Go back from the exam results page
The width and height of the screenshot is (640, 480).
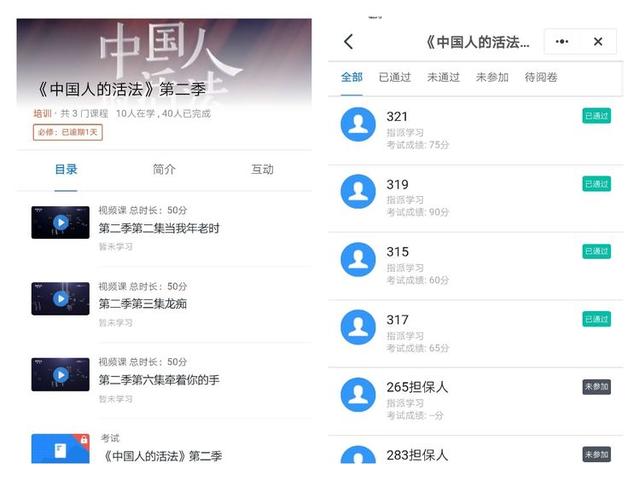pyautogui.click(x=348, y=42)
